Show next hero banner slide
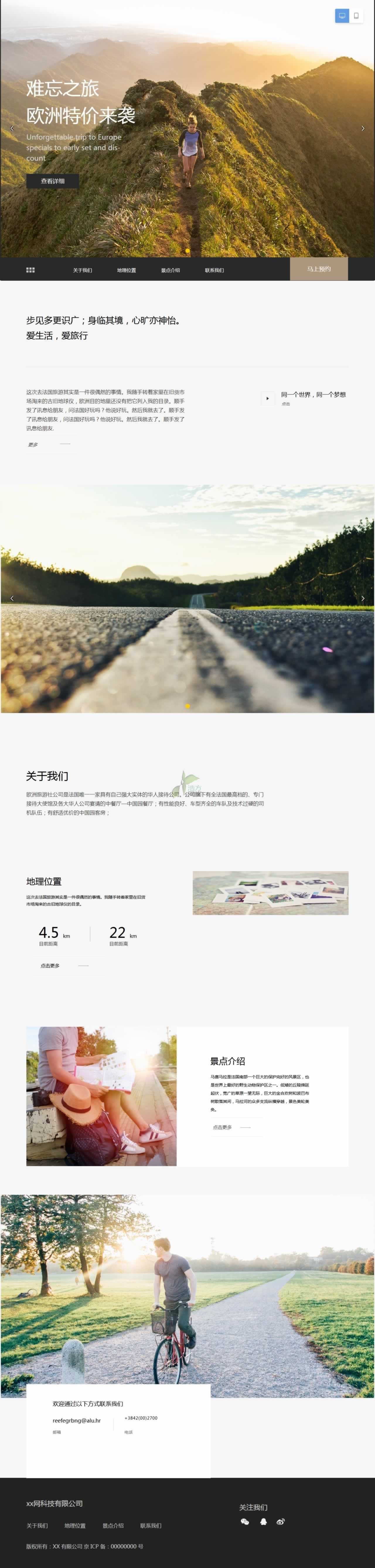 tap(363, 128)
